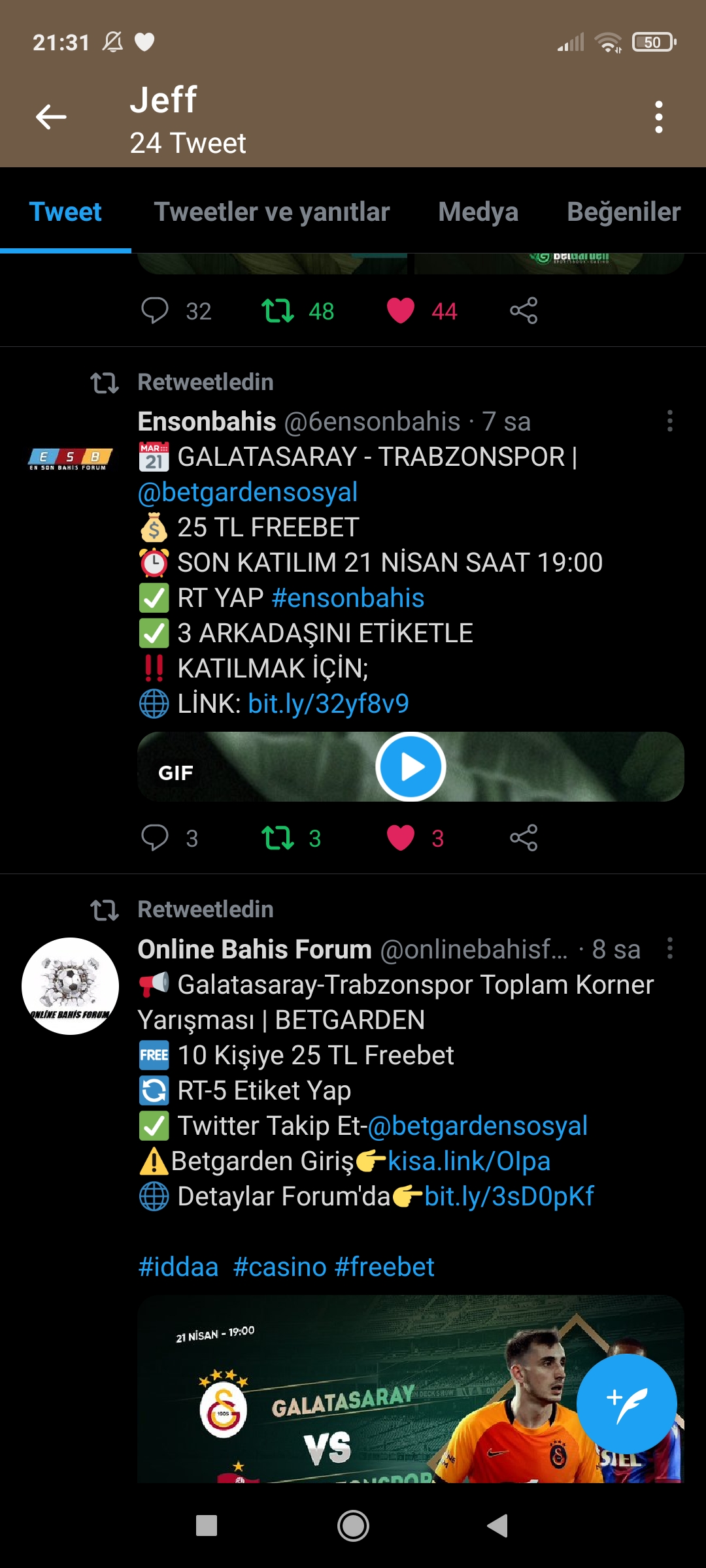
Task: Open the #freebet hashtag
Action: pos(384,1267)
